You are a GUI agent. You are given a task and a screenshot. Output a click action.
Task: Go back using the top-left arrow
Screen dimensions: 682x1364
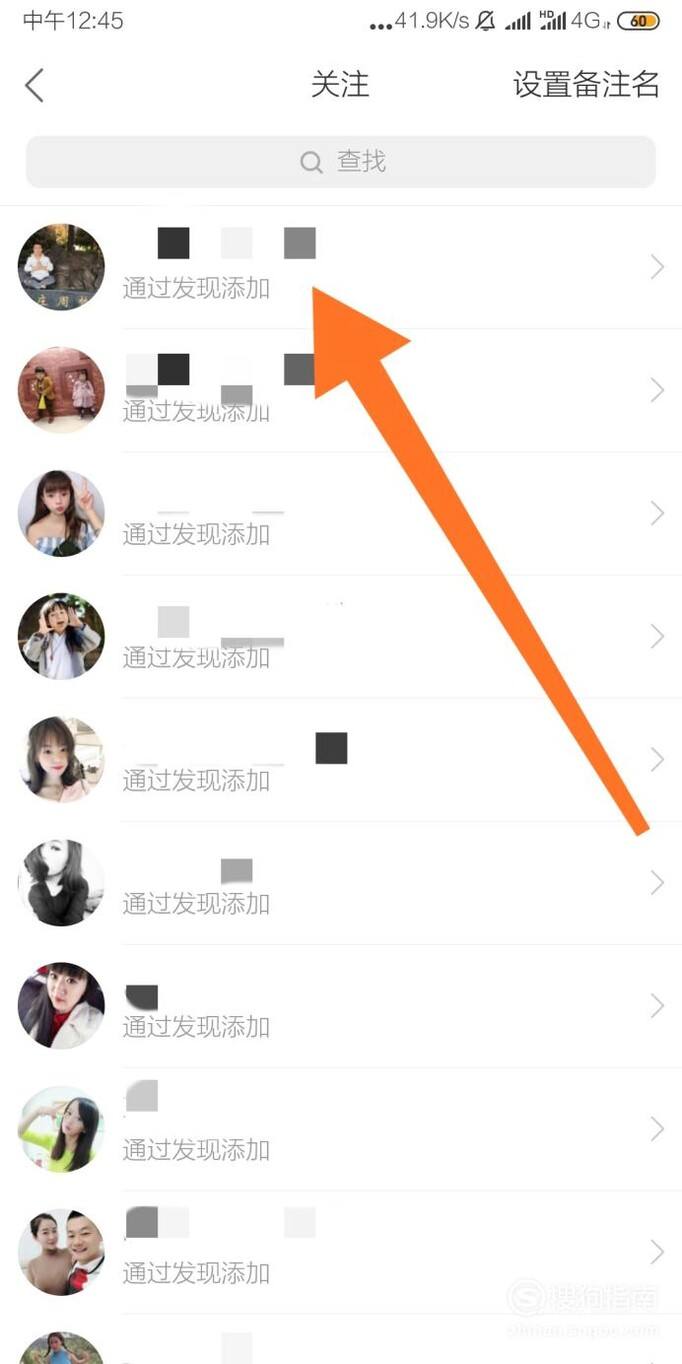coord(35,85)
